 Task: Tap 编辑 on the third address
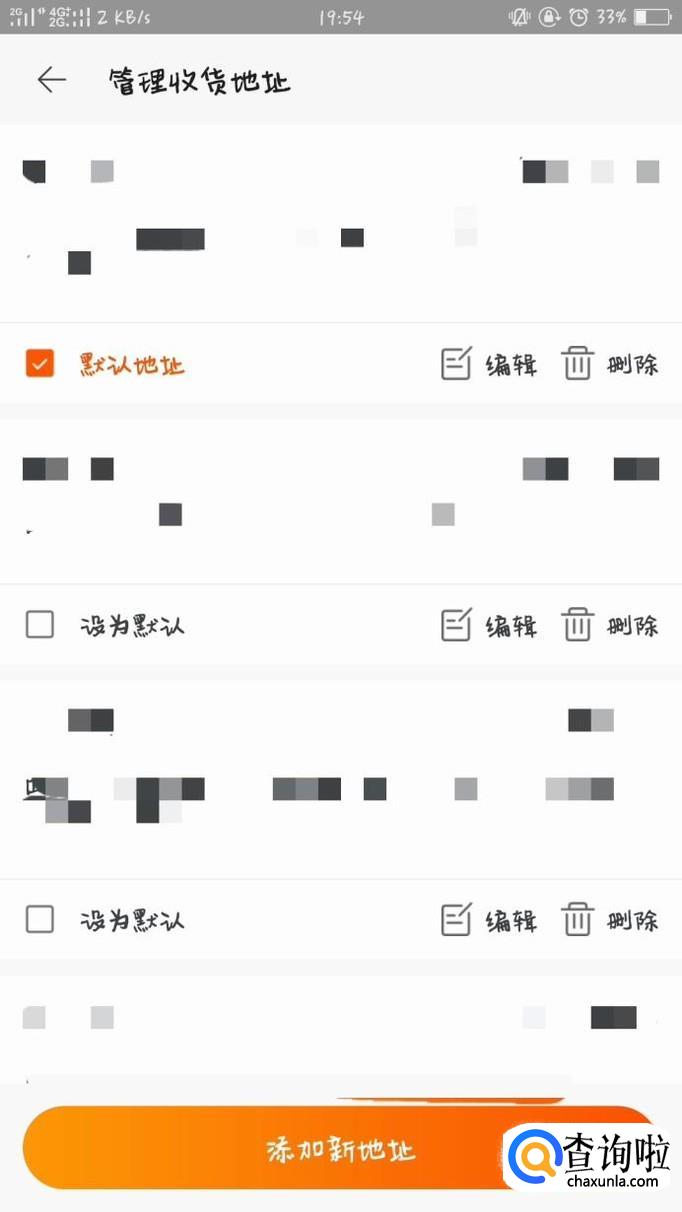[x=489, y=919]
